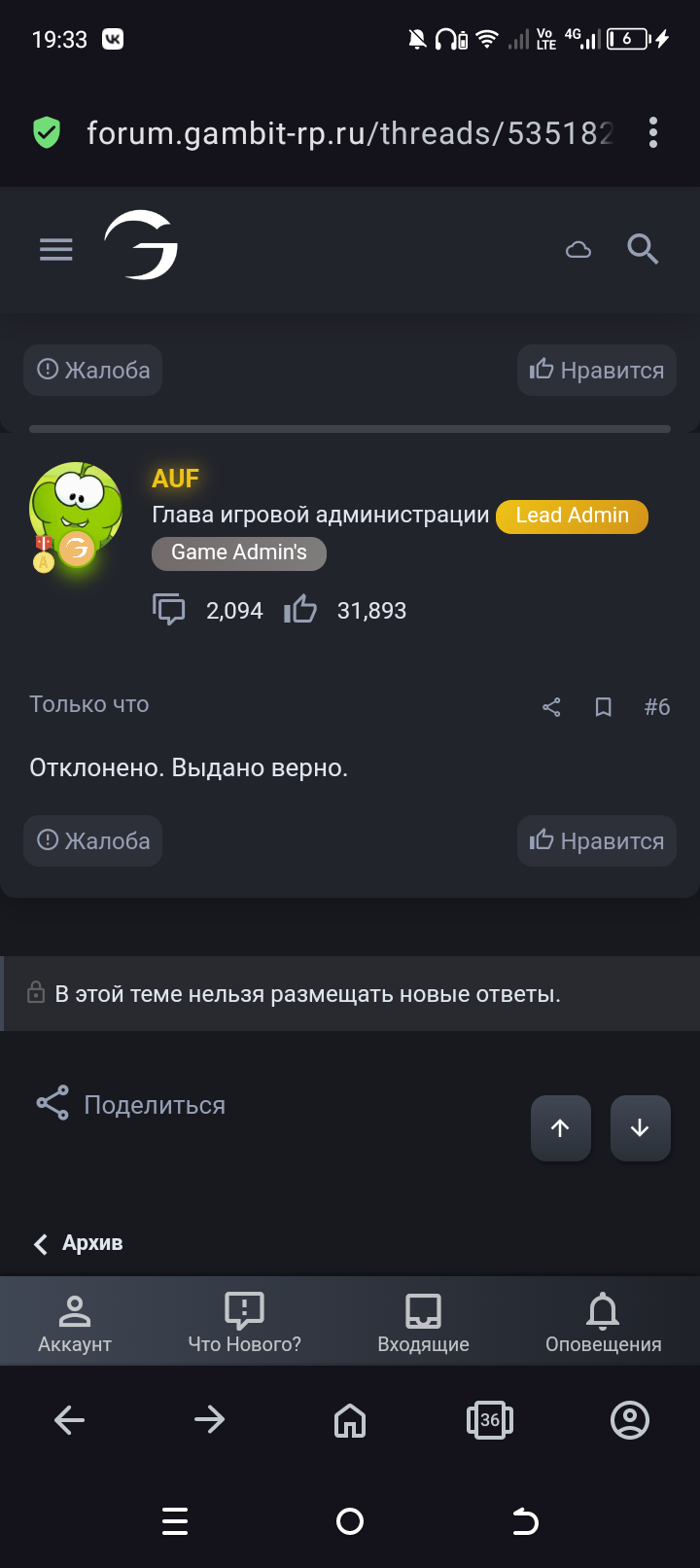Tap the address bar URL
Screen dimensions: 700x1568
point(350,133)
